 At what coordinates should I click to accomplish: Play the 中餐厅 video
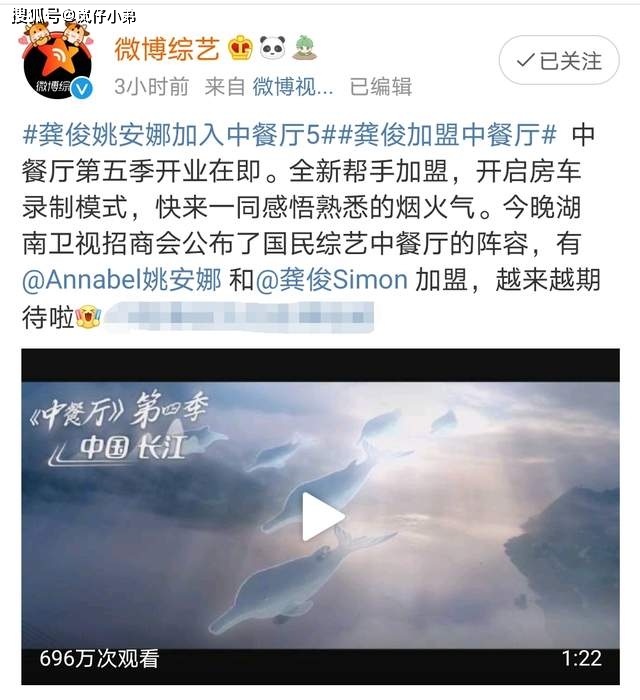(x=320, y=515)
